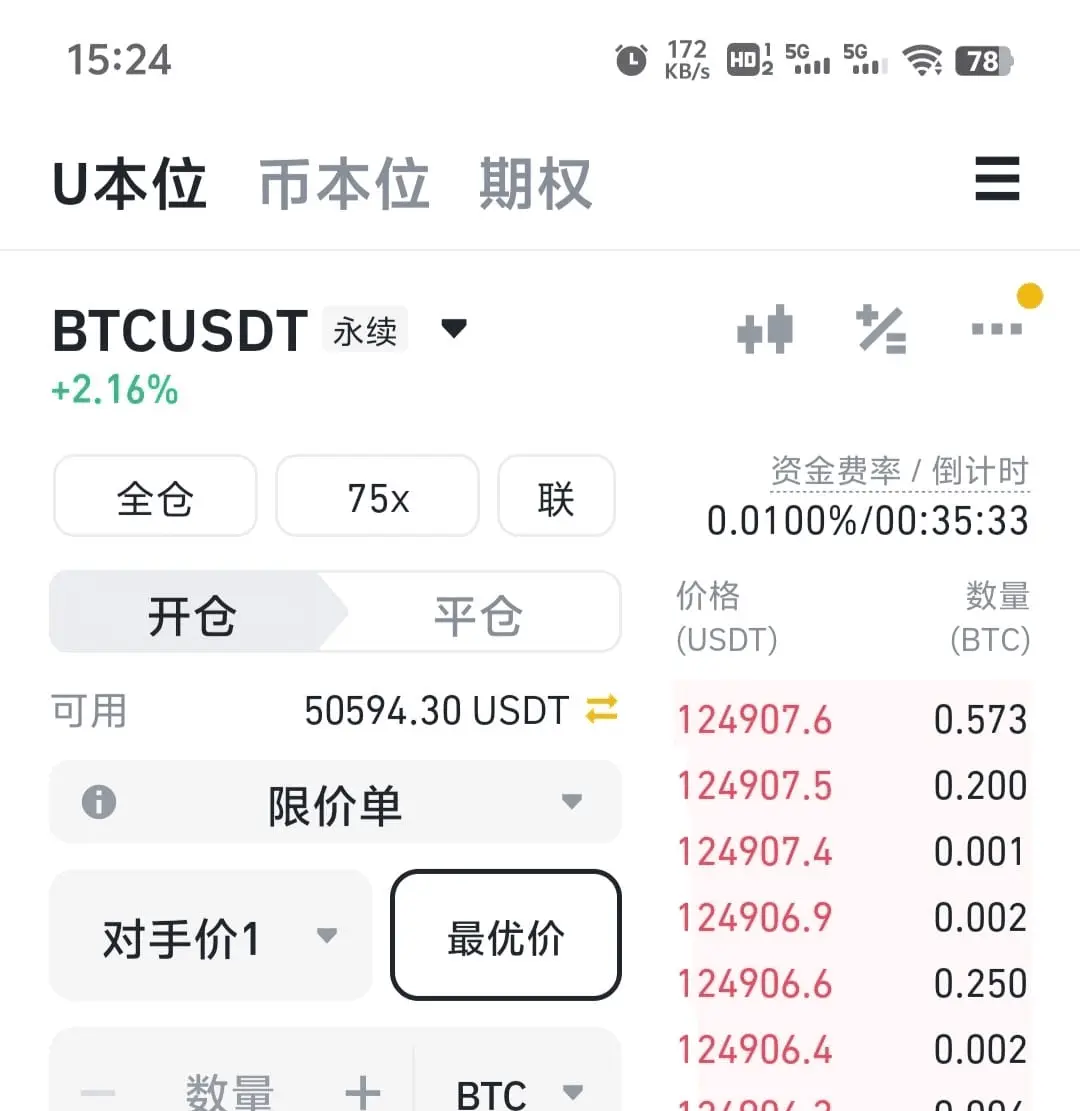Viewport: 1080px width, 1111px height.
Task: Open the hamburger menu
Action: coord(997,181)
